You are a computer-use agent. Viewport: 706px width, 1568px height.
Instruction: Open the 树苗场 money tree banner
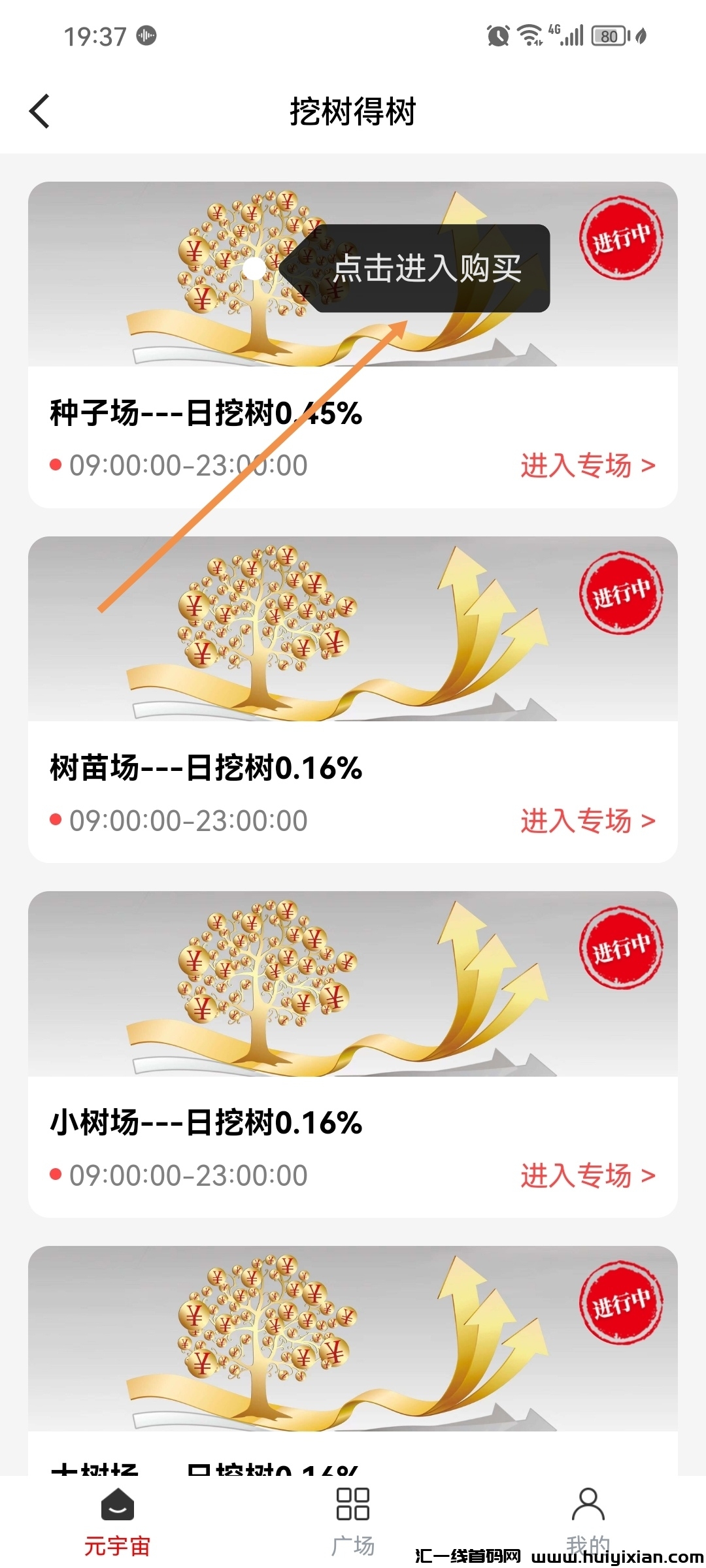click(353, 629)
